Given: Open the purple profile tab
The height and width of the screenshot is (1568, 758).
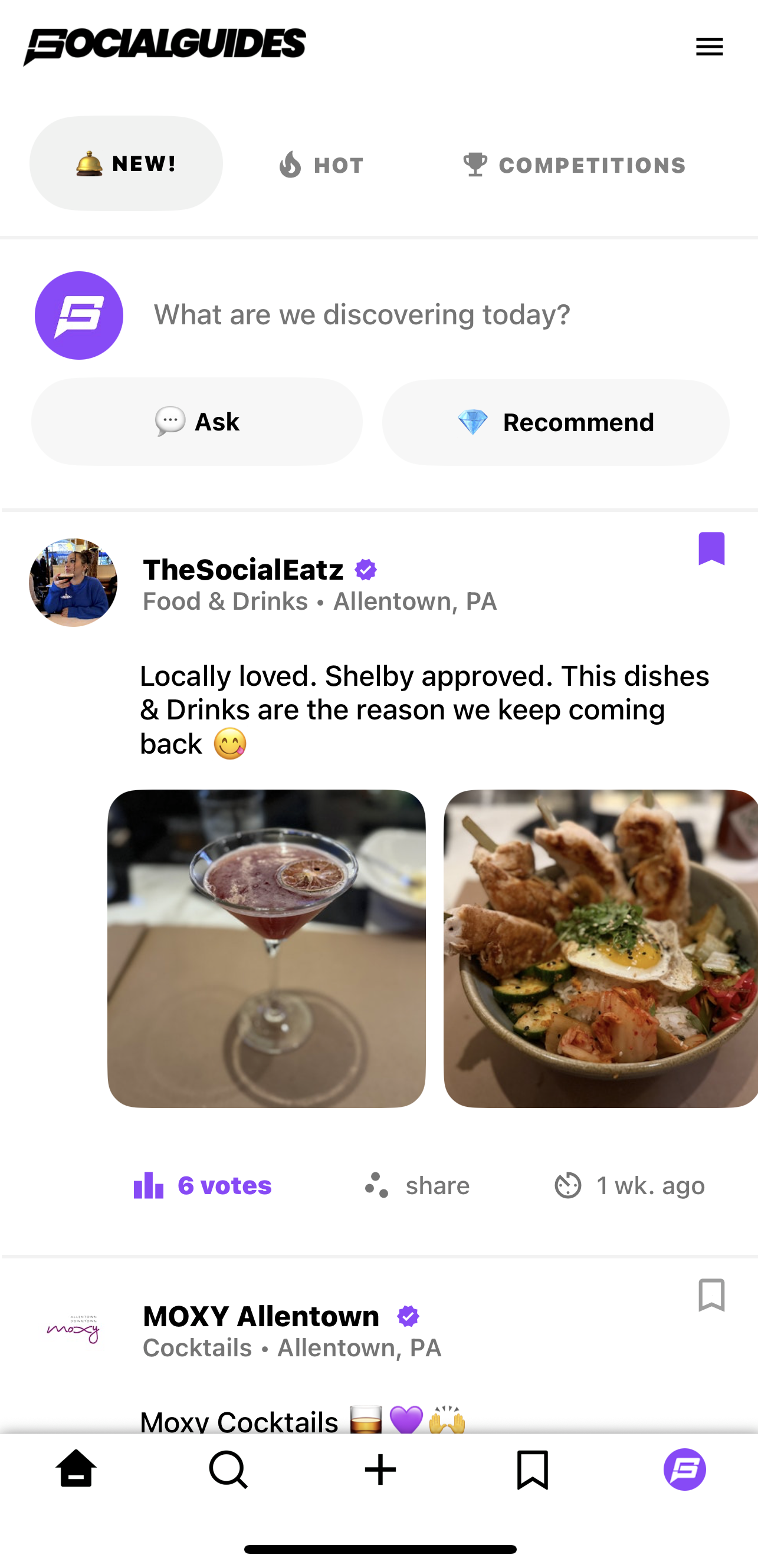Looking at the screenshot, I should click(x=684, y=1469).
